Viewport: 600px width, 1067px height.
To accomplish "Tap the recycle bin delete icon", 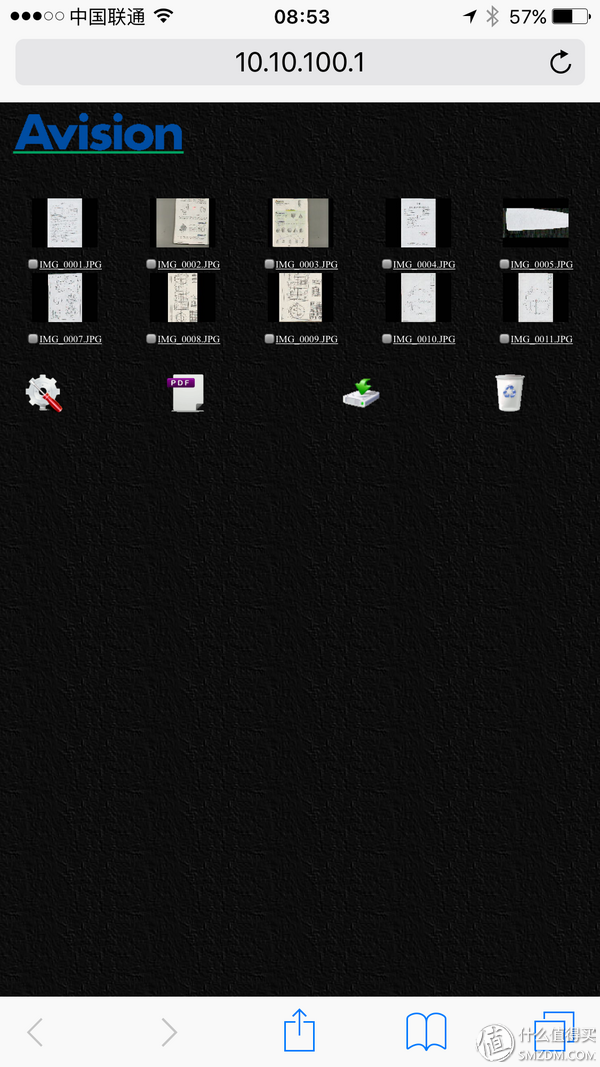I will point(509,392).
